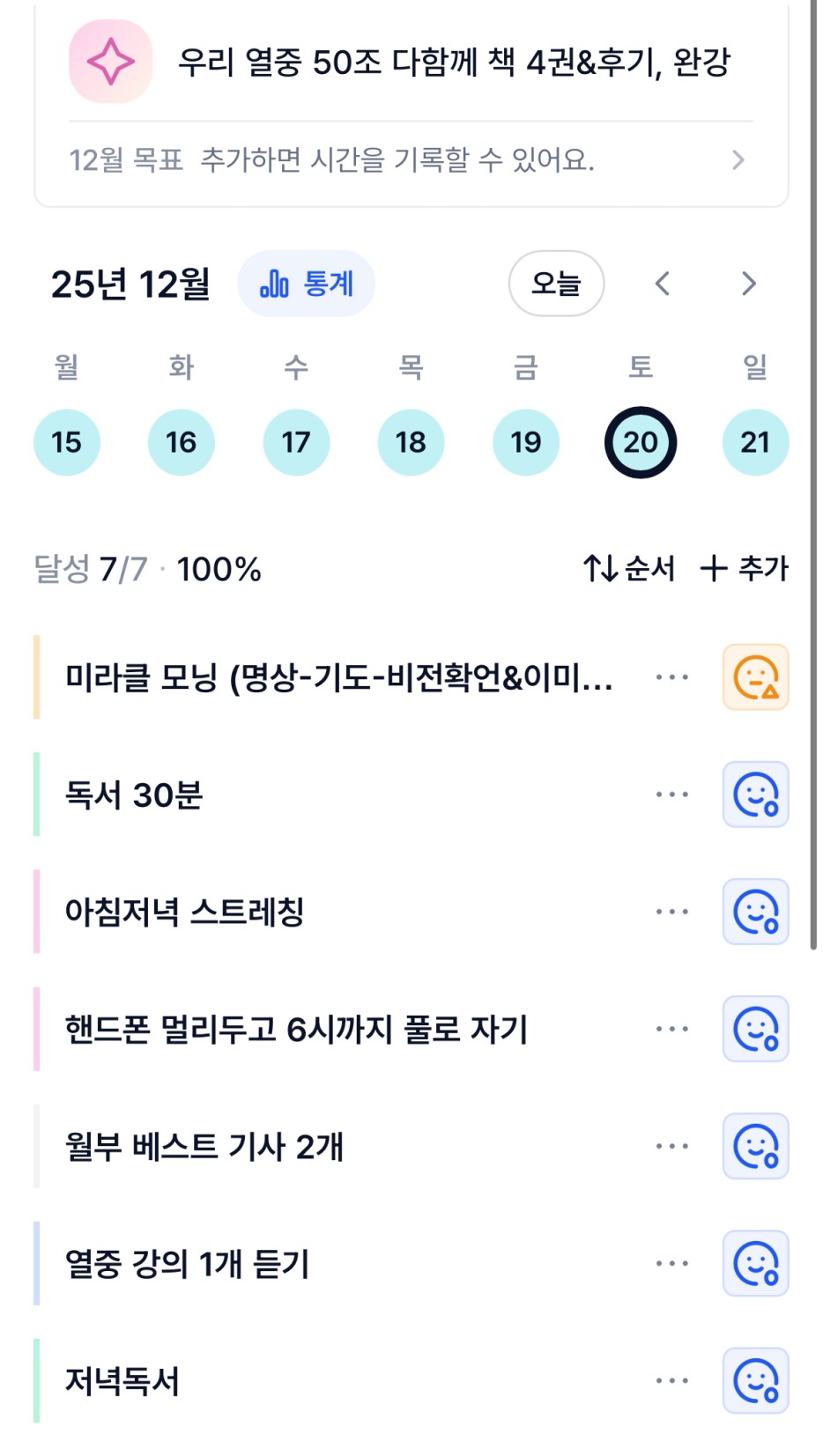Open the 우리 열중 50조 goal card

[x=454, y=63]
